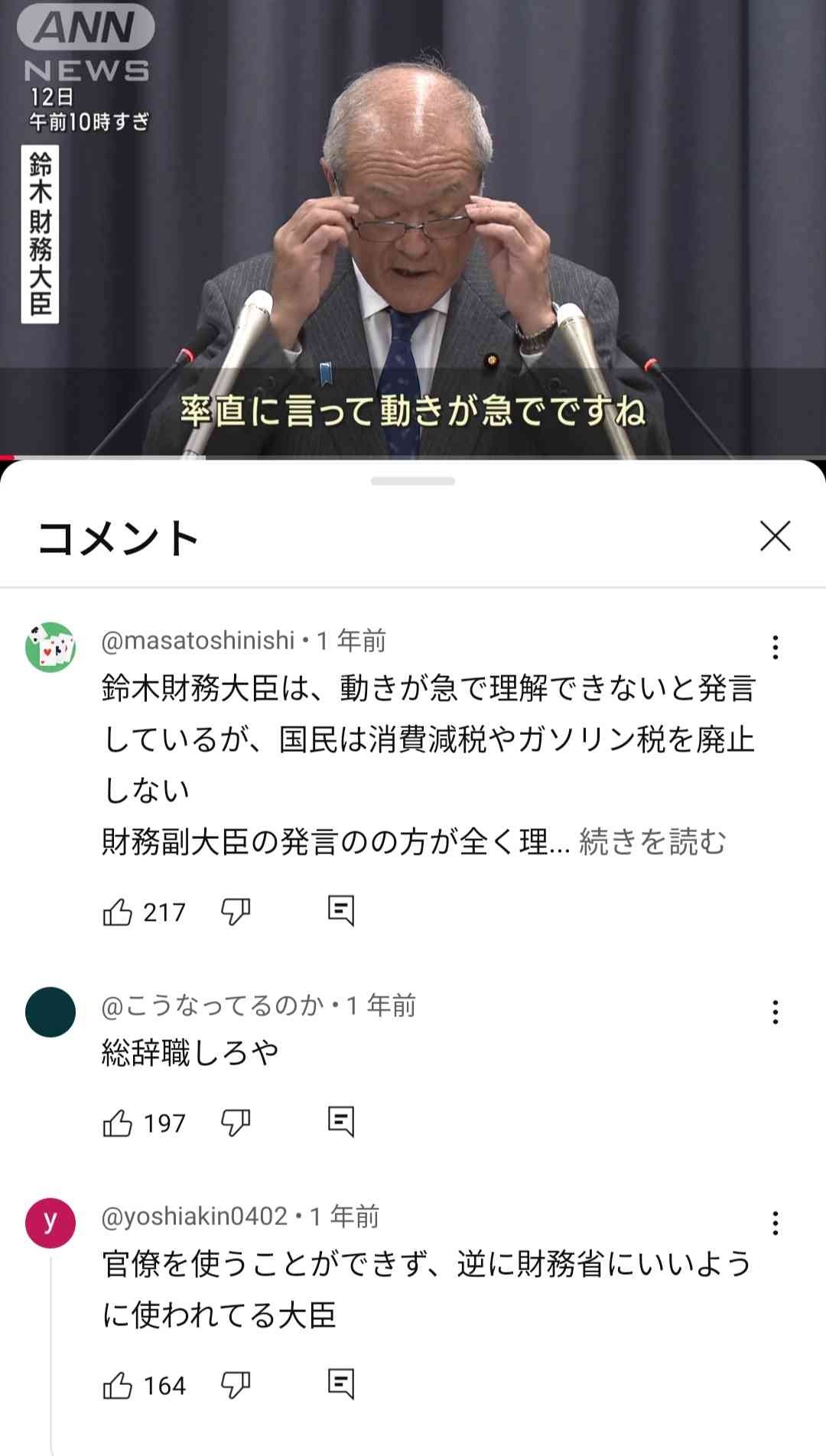
Task: Tap the ANN News video player
Action: pos(413,229)
